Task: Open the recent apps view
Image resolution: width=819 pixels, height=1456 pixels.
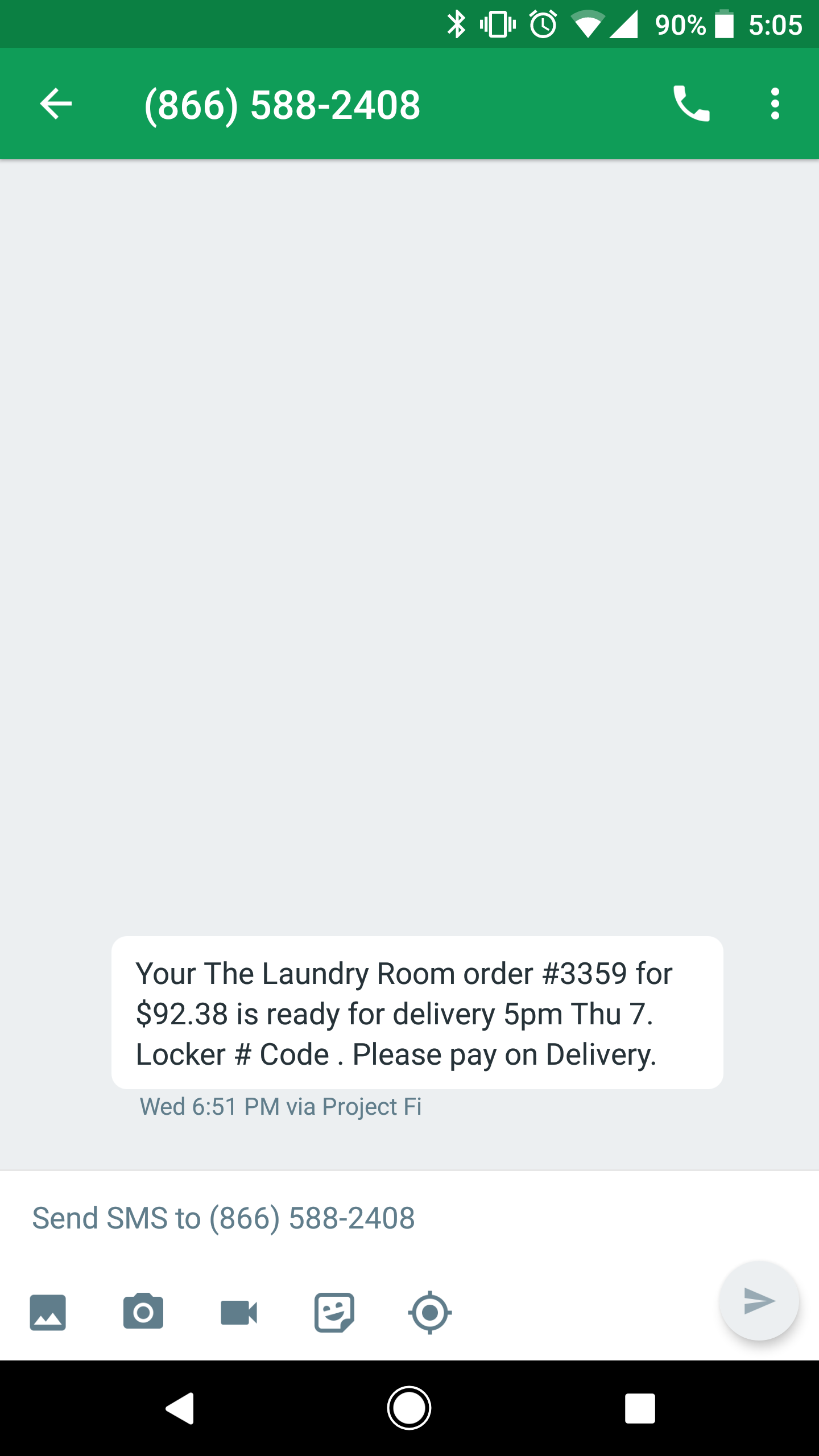Action: pyautogui.click(x=640, y=1408)
